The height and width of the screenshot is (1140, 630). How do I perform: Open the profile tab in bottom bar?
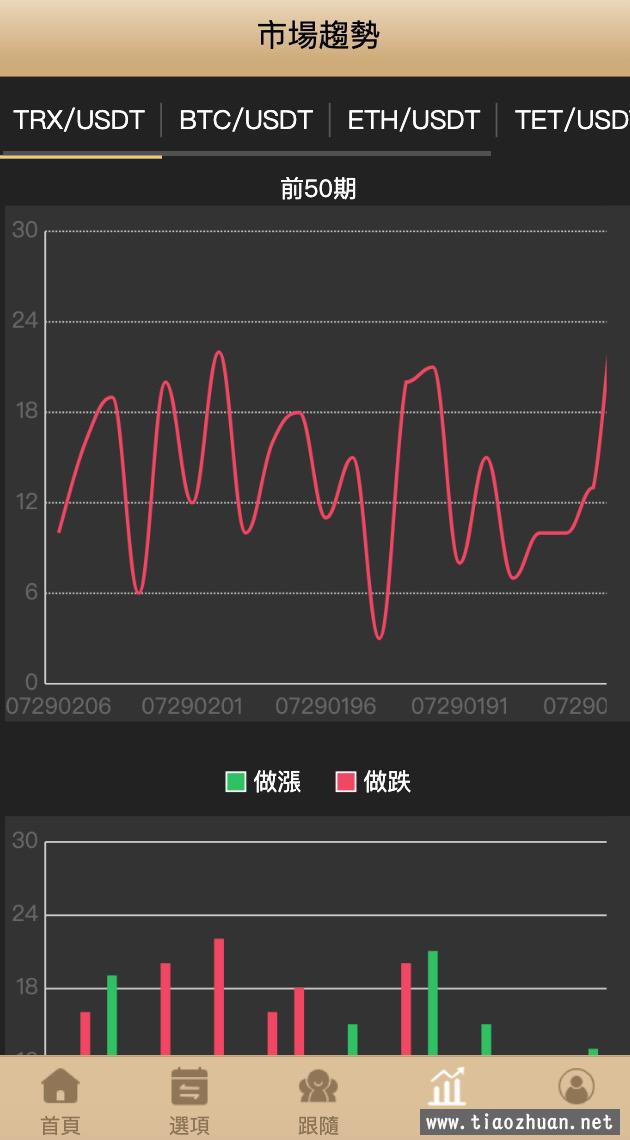576,1088
